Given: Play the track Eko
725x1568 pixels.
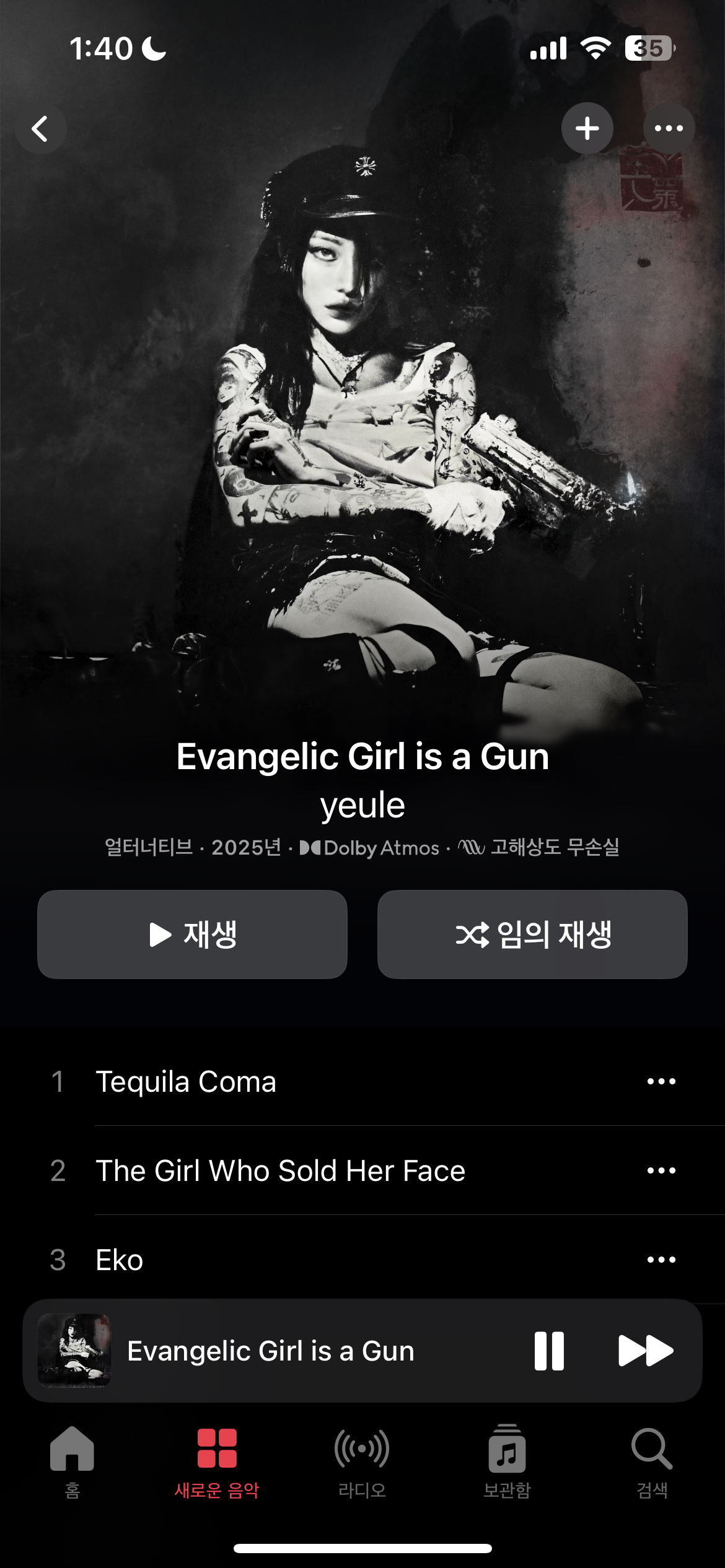Looking at the screenshot, I should 120,1260.
